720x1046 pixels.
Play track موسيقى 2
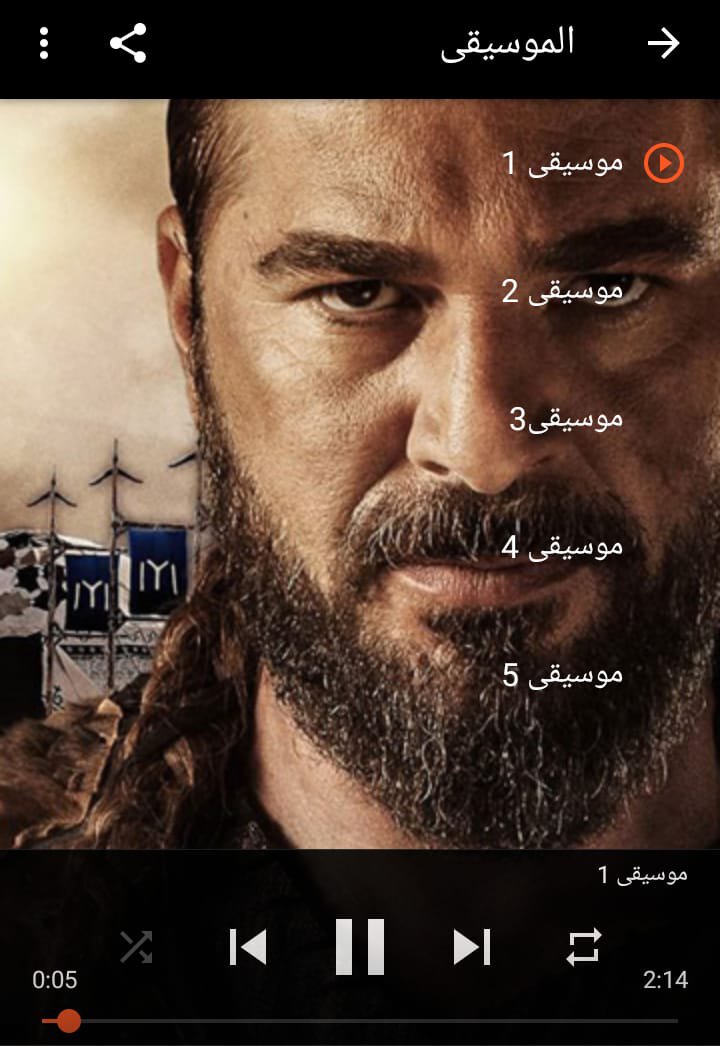[563, 291]
